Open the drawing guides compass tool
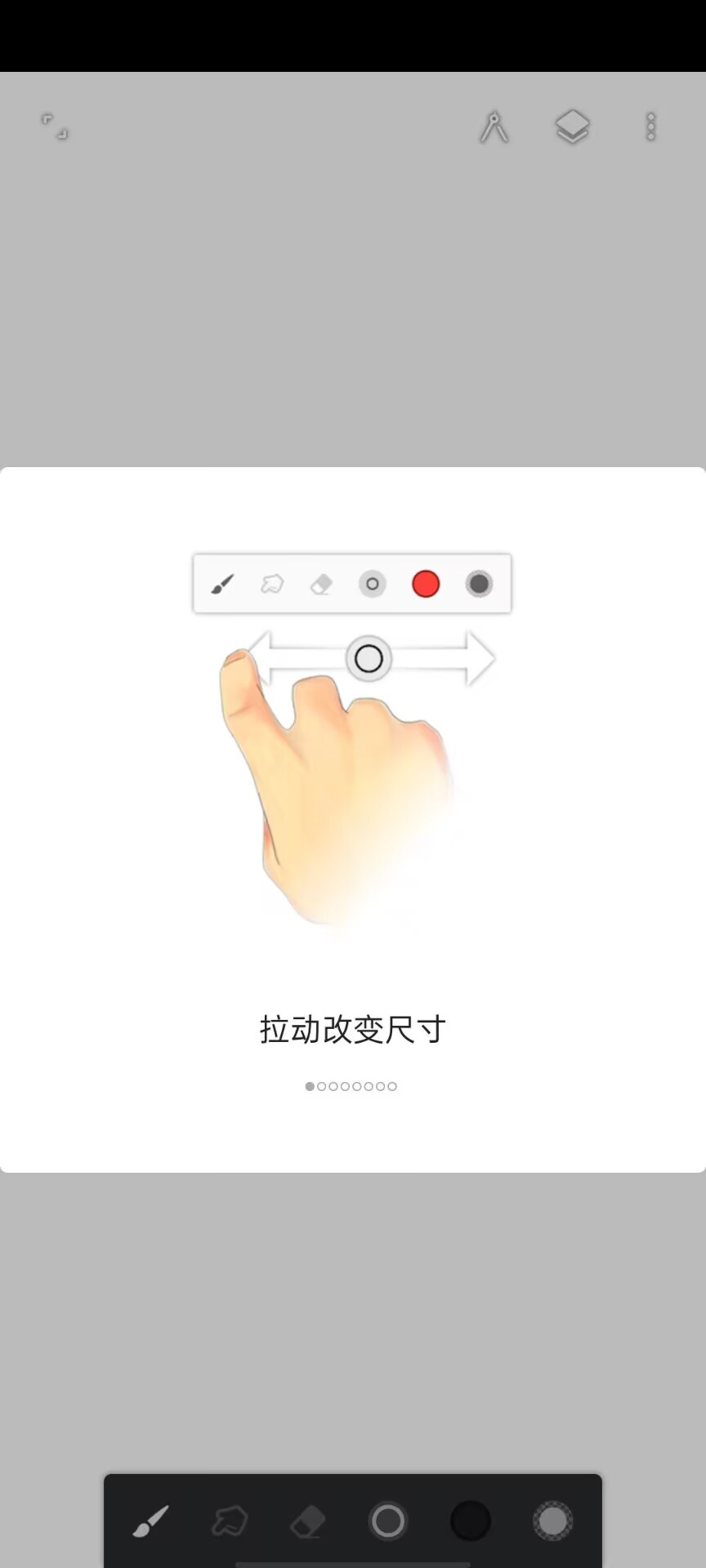Screen dimensions: 706x1568 (494, 127)
